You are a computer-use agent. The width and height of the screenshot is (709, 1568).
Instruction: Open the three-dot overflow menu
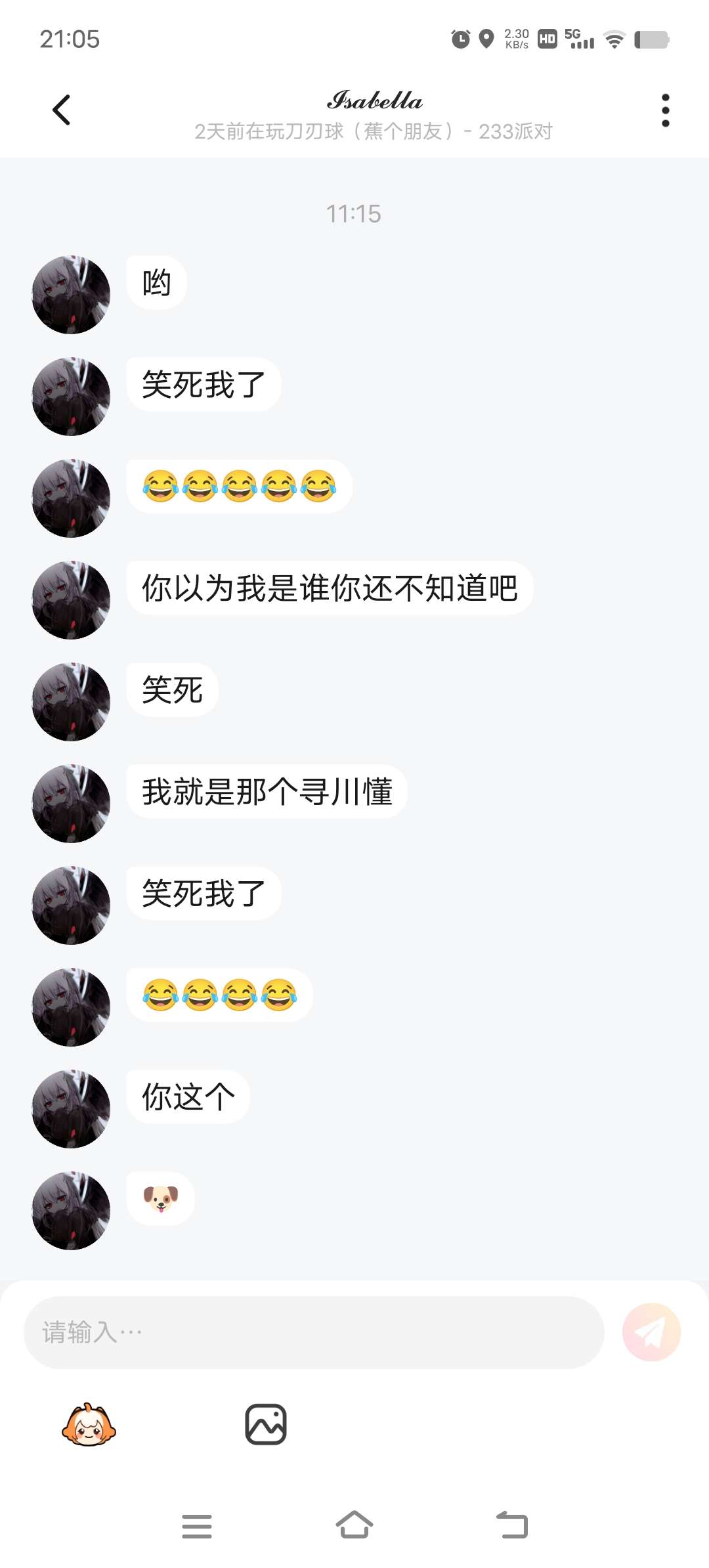(665, 110)
